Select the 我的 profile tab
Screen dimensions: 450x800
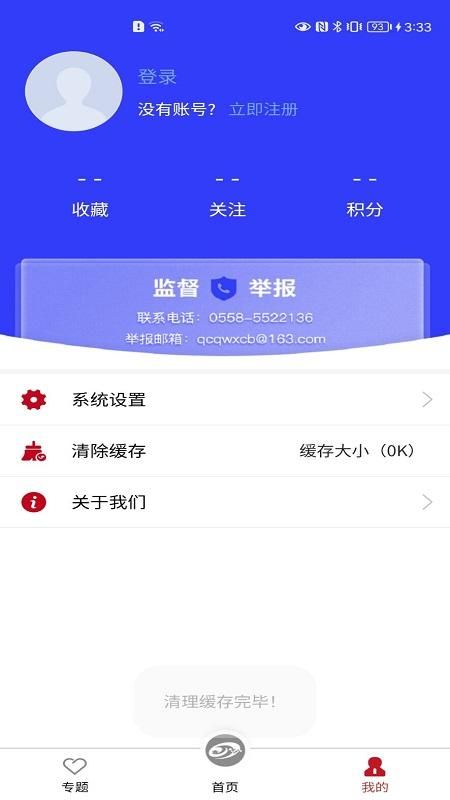[x=375, y=774]
